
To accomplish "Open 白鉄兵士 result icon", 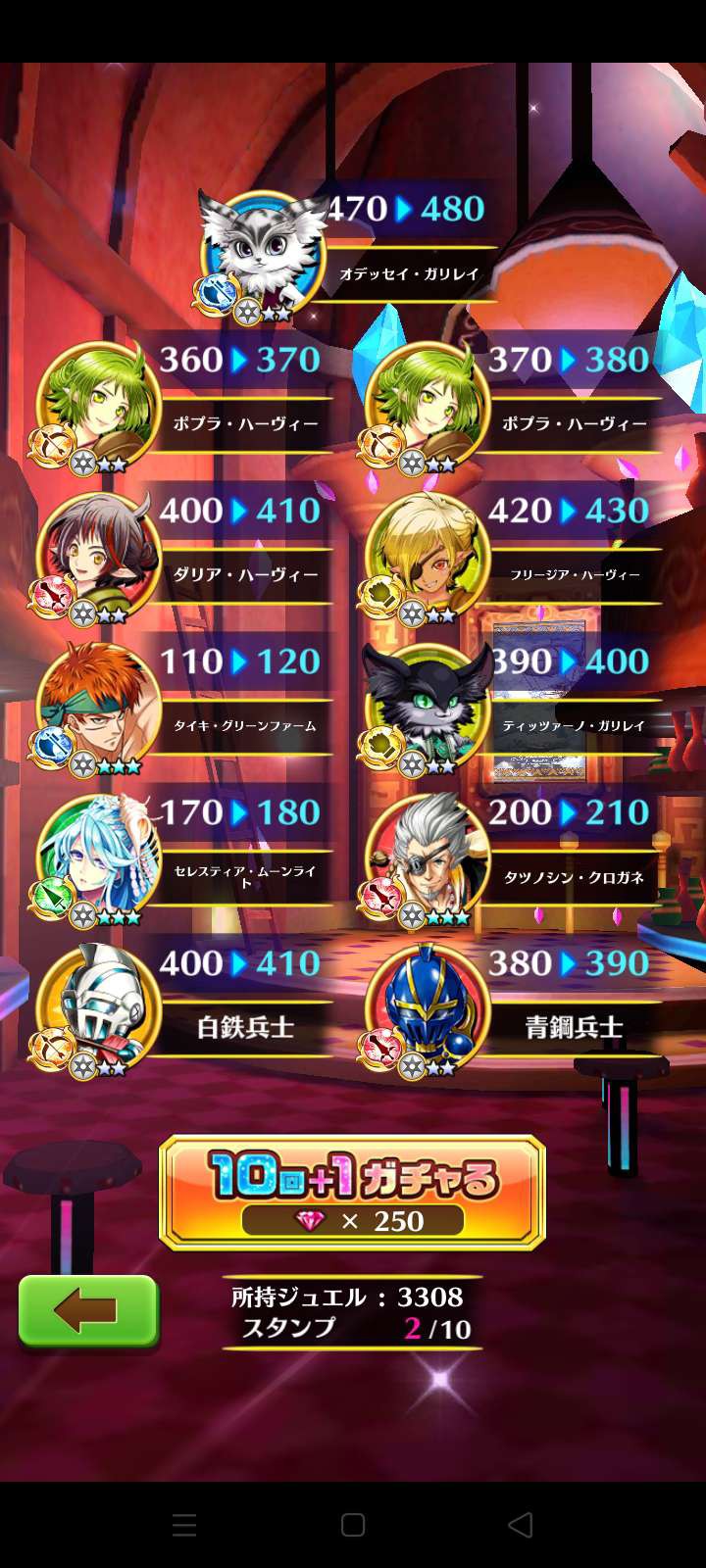I will click(x=100, y=1004).
